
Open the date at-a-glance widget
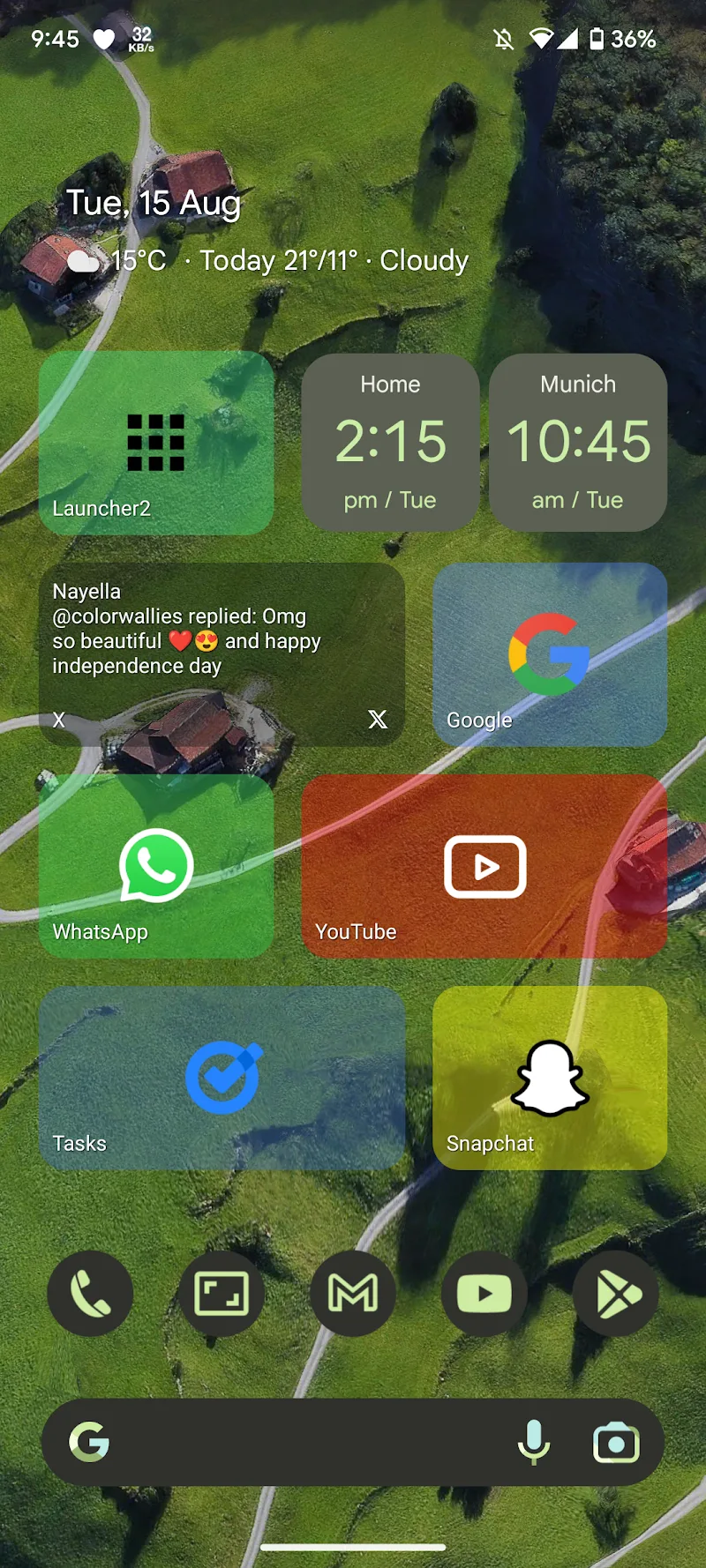pos(154,203)
